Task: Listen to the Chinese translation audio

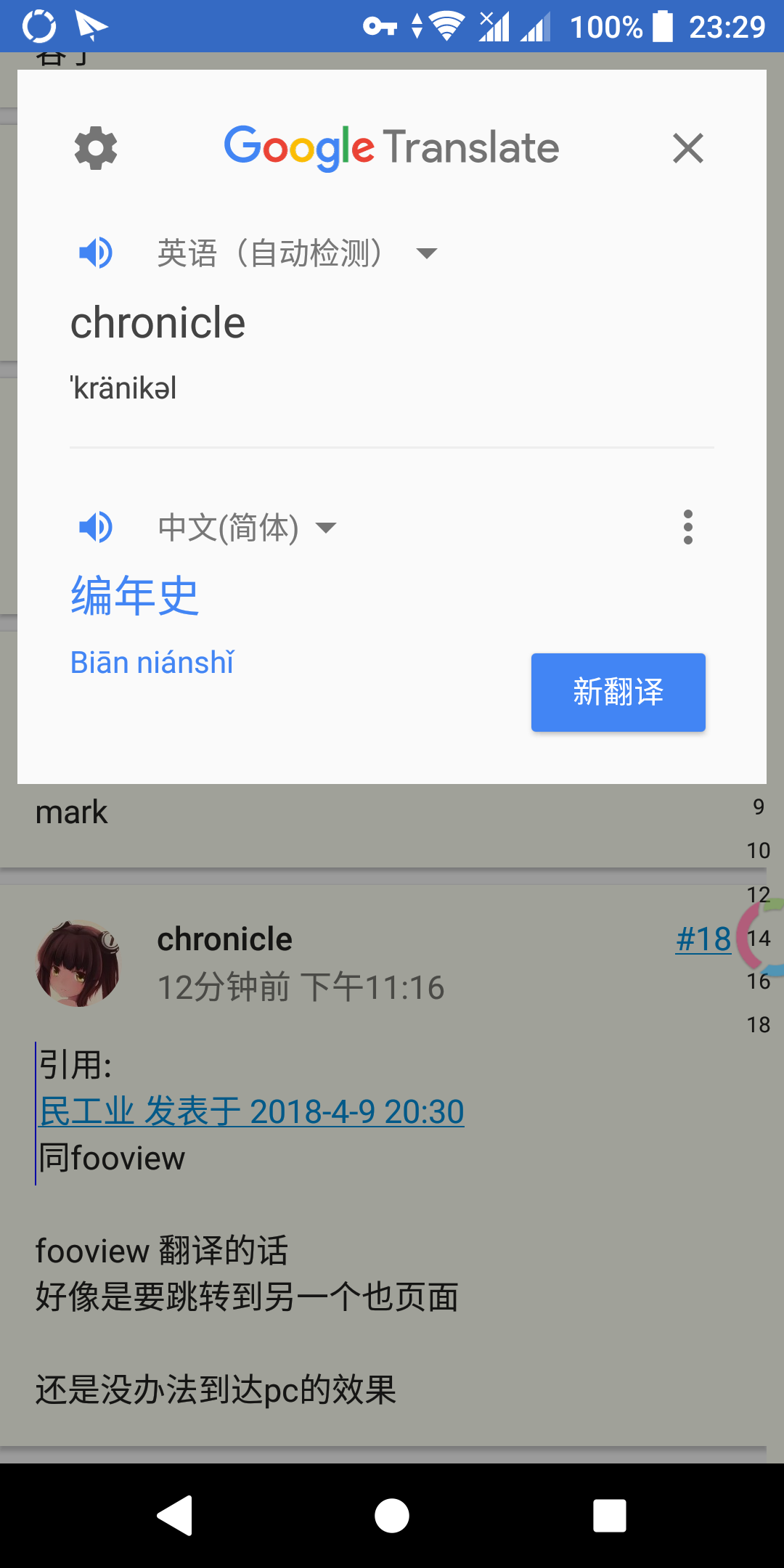Action: coord(96,527)
